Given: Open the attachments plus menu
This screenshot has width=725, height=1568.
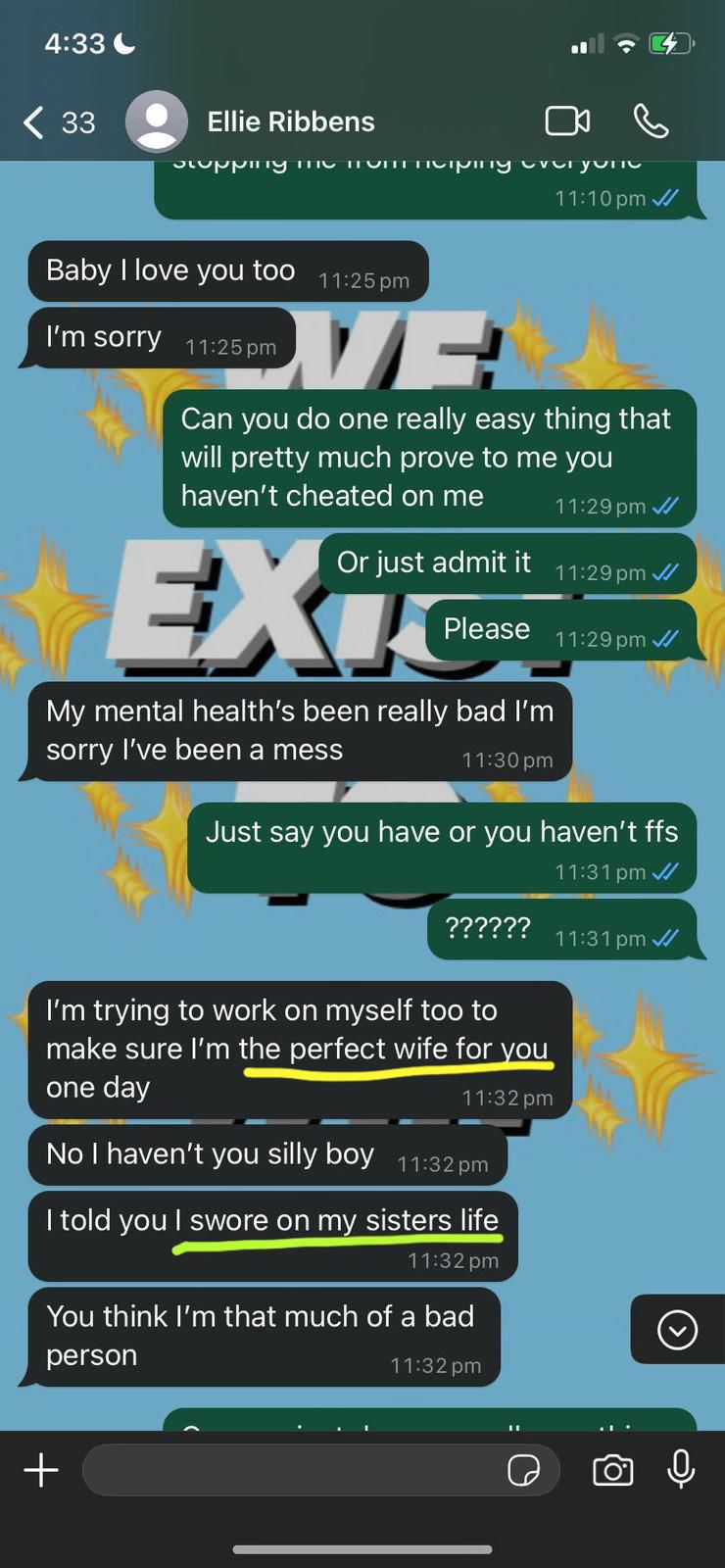Looking at the screenshot, I should (41, 1470).
